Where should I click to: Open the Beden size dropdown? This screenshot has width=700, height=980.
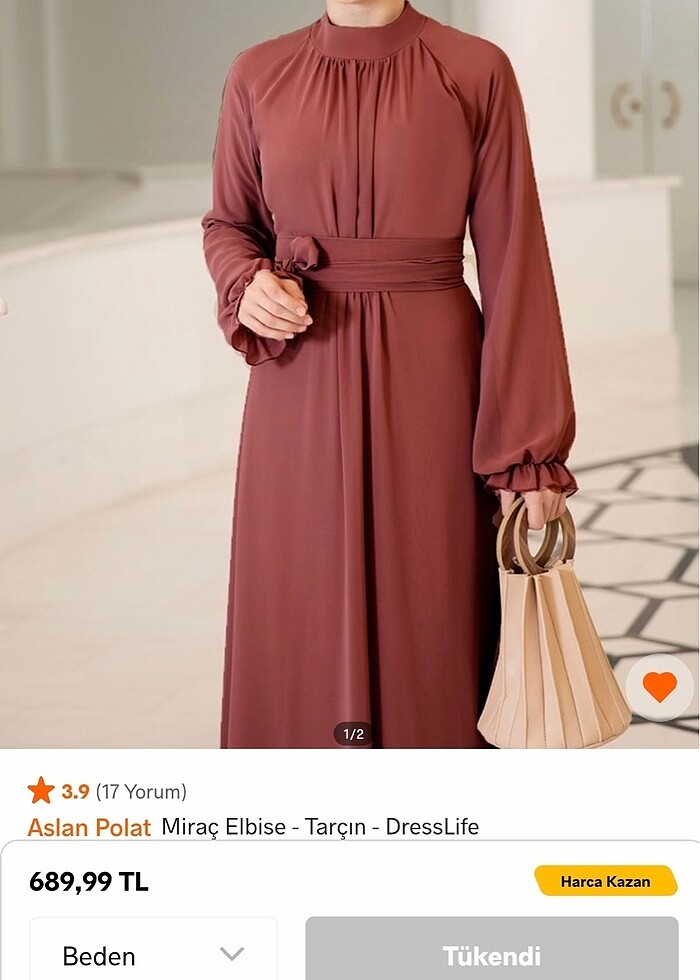point(153,953)
